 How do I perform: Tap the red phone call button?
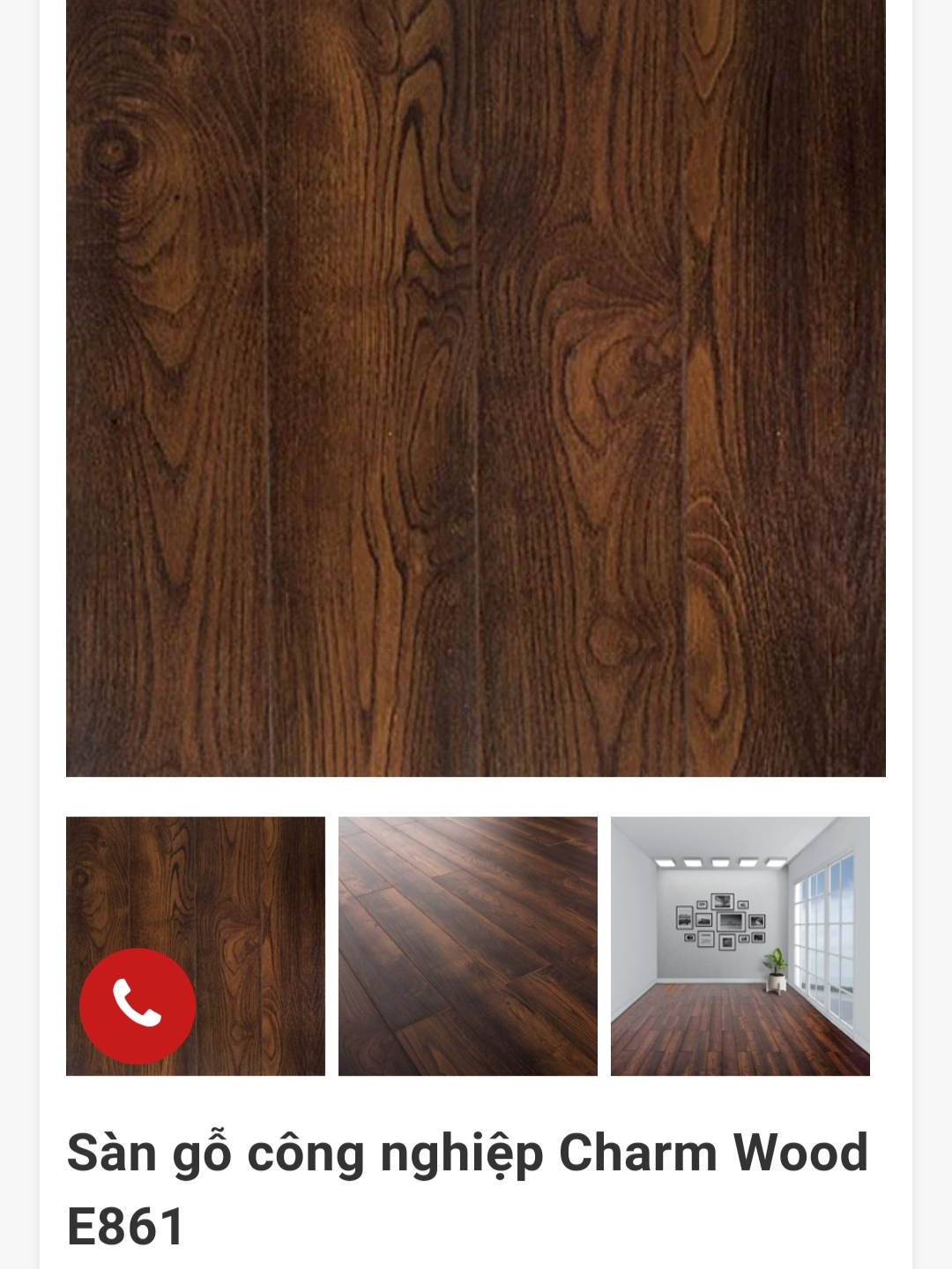tap(138, 1006)
